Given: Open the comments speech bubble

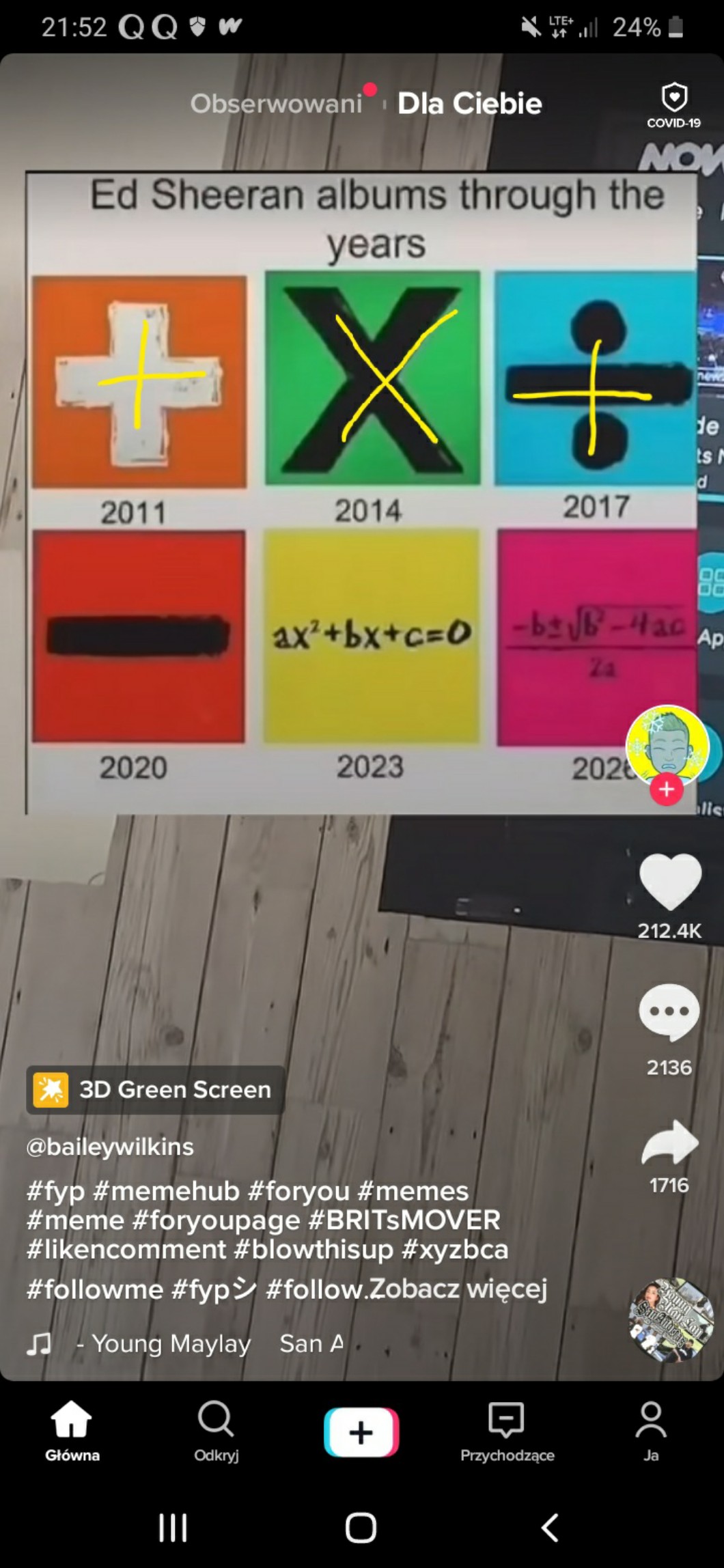Looking at the screenshot, I should pyautogui.click(x=669, y=1012).
